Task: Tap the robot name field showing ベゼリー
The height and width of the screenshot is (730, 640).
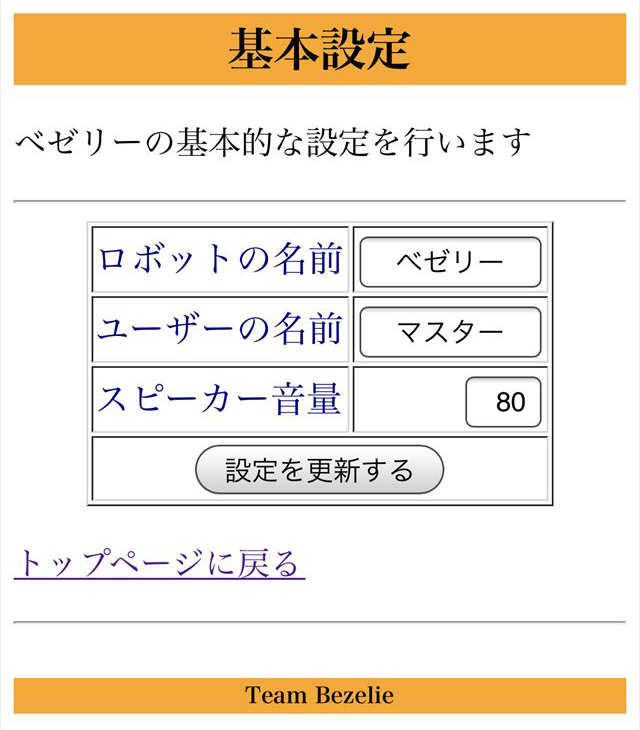Action: coord(450,262)
